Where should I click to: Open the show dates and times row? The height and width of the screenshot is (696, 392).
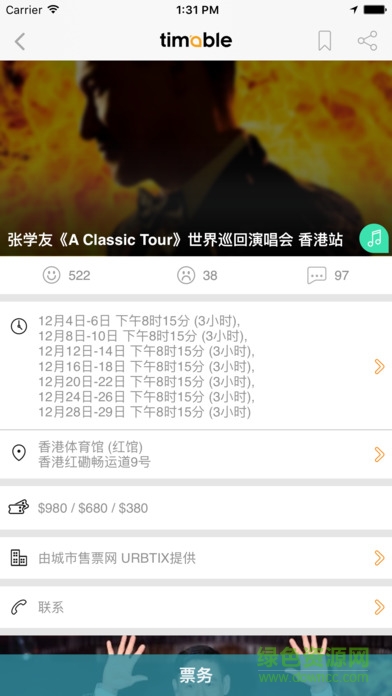click(x=196, y=366)
